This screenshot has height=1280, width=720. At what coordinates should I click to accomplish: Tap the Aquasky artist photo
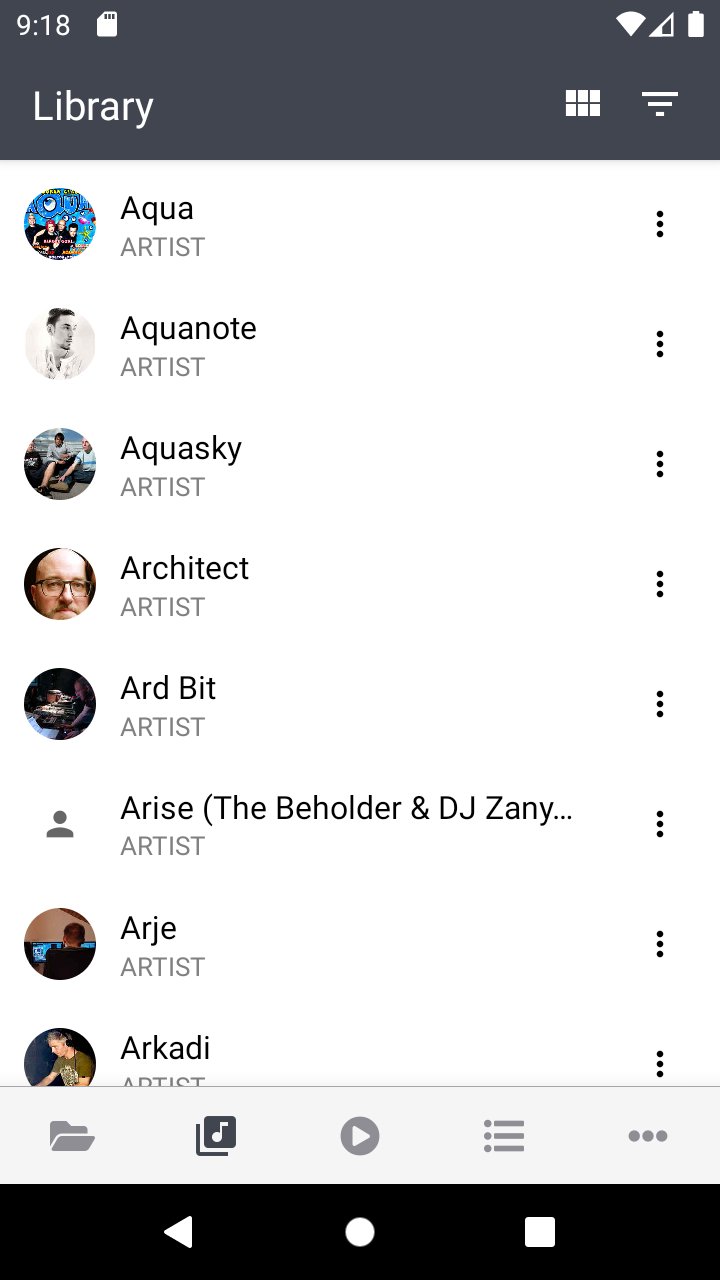click(x=59, y=463)
